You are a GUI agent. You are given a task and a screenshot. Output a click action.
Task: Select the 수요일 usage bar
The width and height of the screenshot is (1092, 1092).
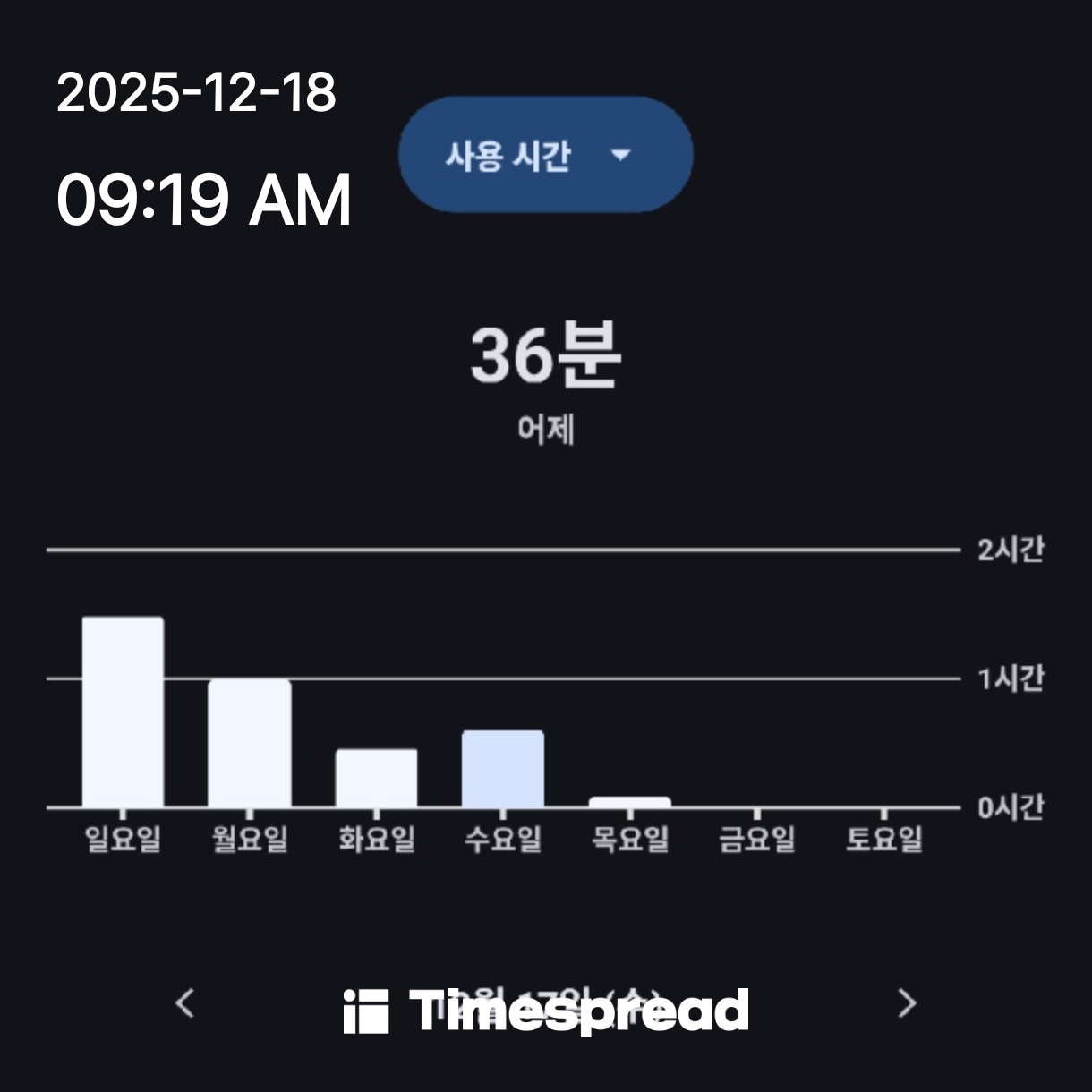503,769
